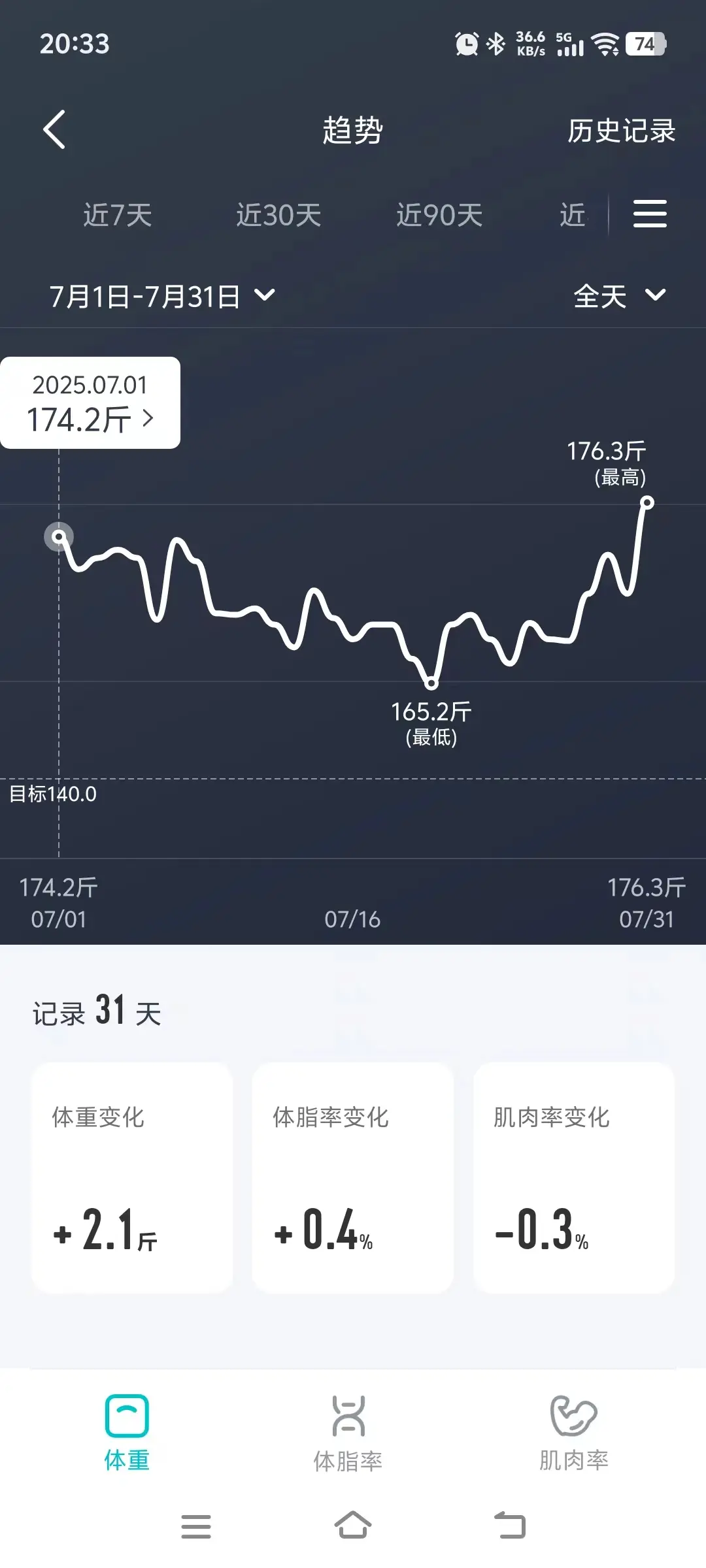Go to the system home screen
706x1568 pixels.
[353, 1526]
